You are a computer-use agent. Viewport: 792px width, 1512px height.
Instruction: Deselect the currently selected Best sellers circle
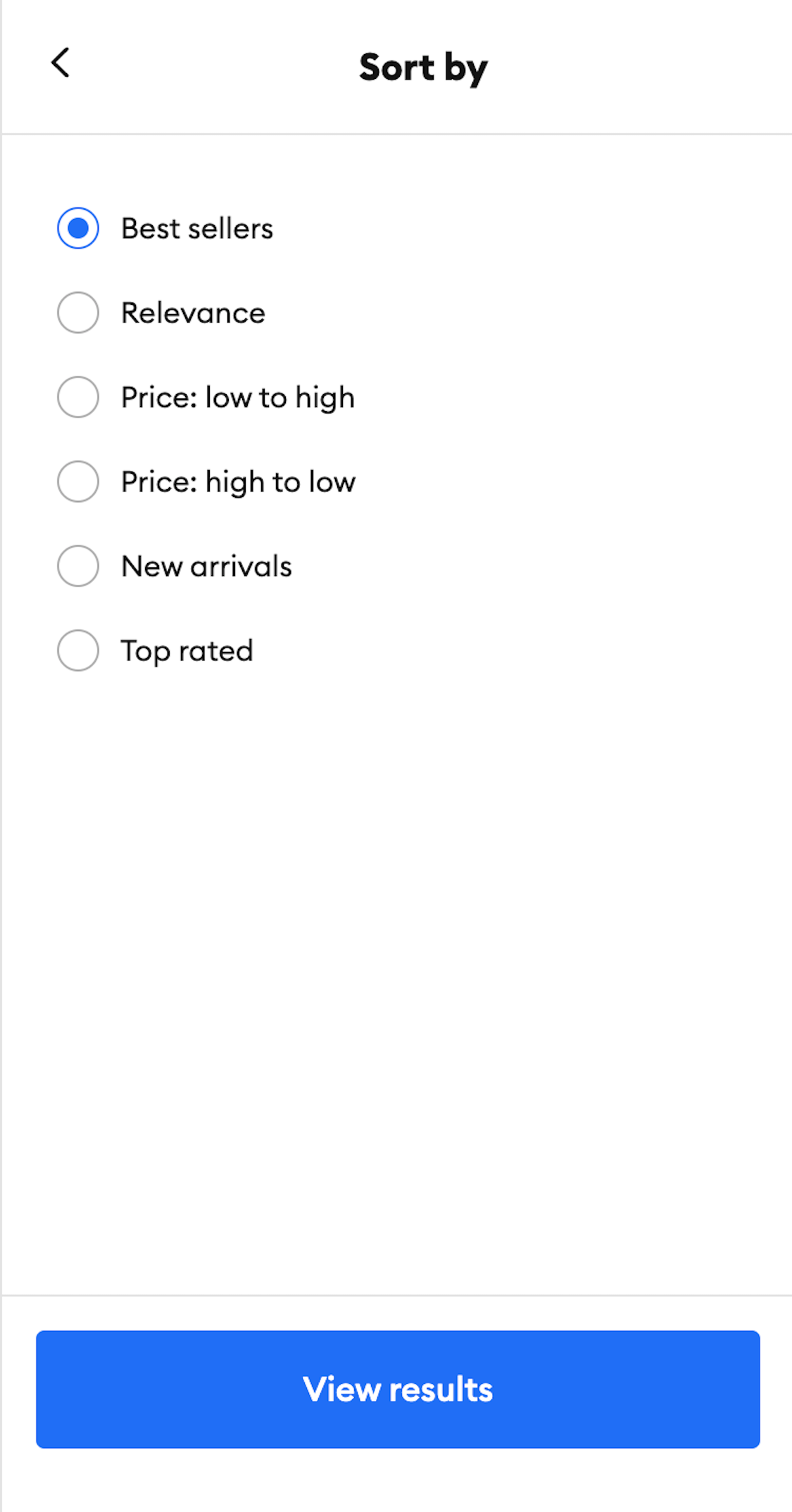point(77,227)
